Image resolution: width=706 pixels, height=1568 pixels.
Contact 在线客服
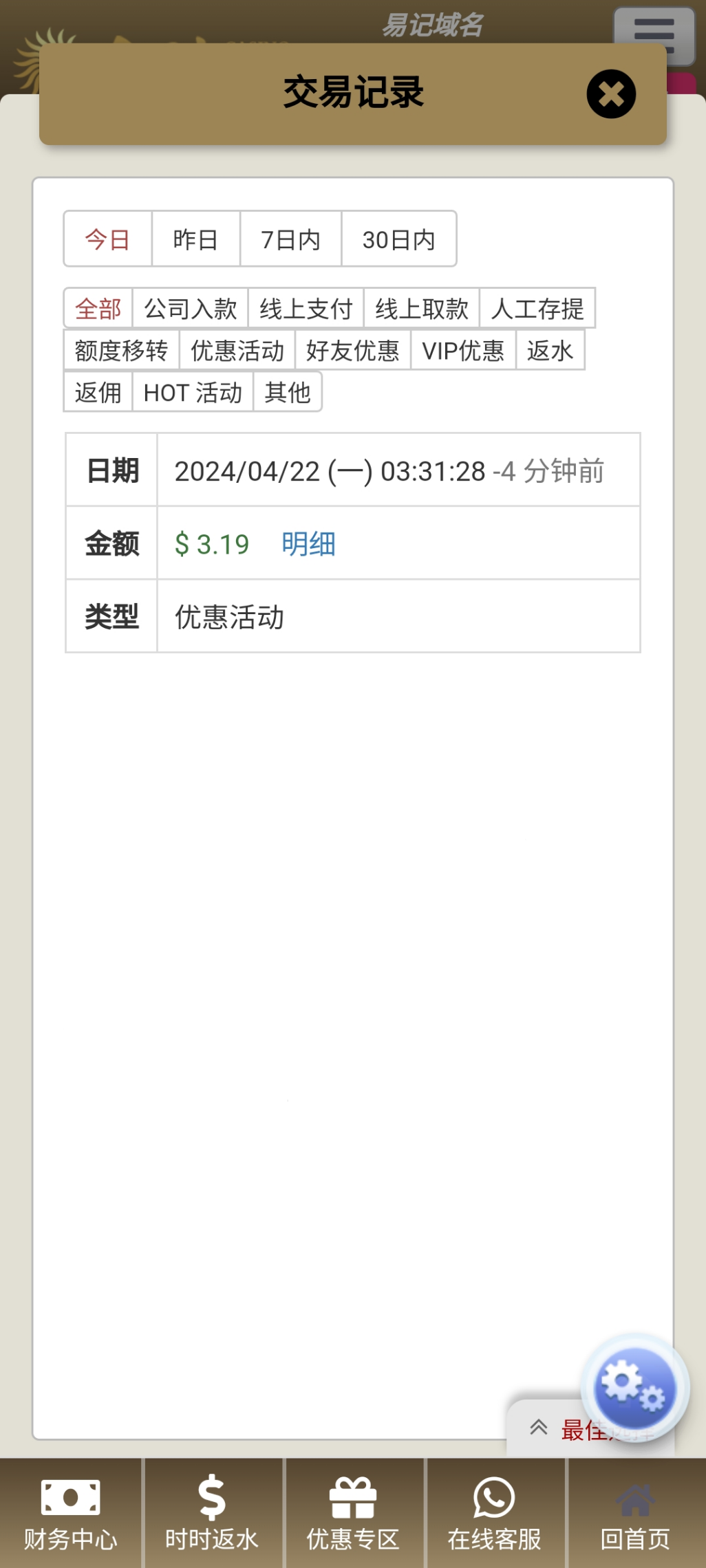[494, 1513]
